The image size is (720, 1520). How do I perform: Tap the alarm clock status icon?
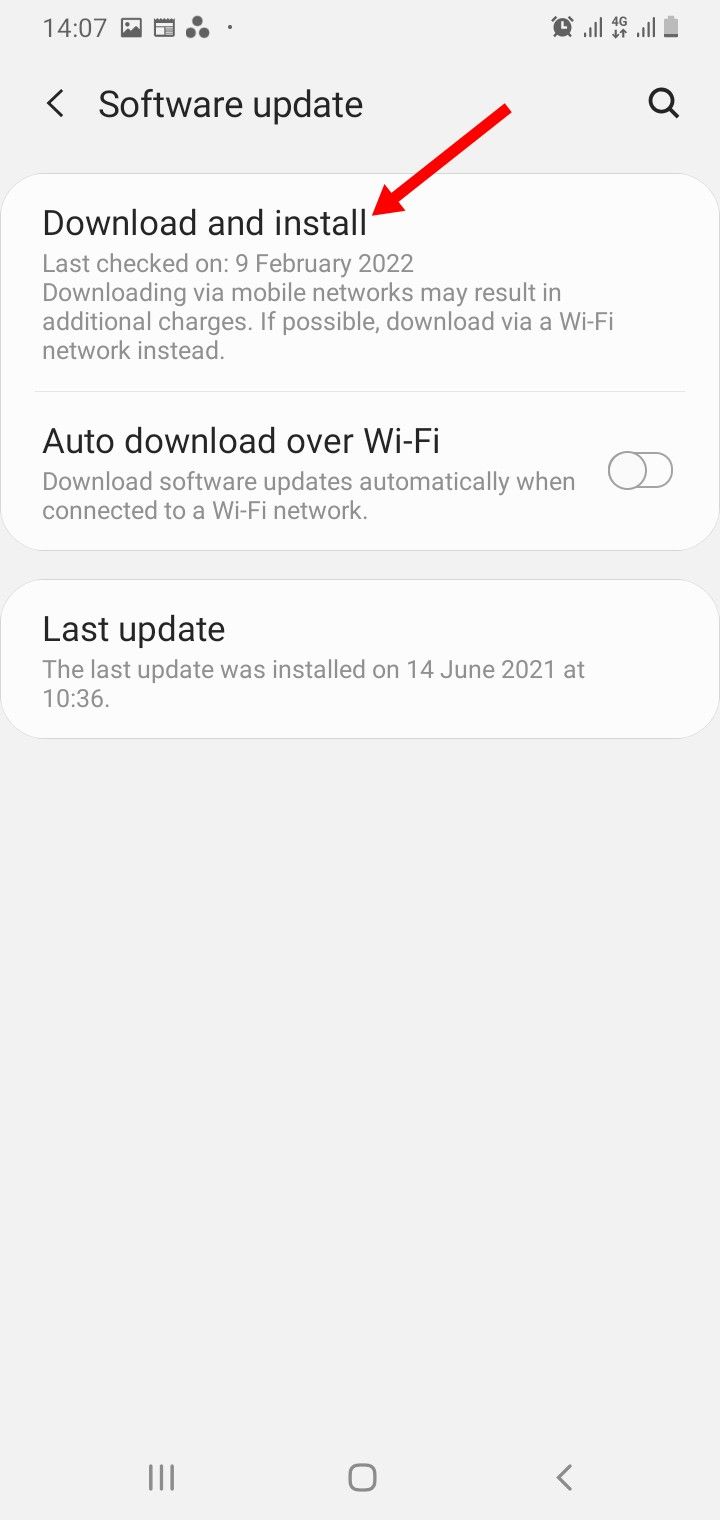coord(562,28)
